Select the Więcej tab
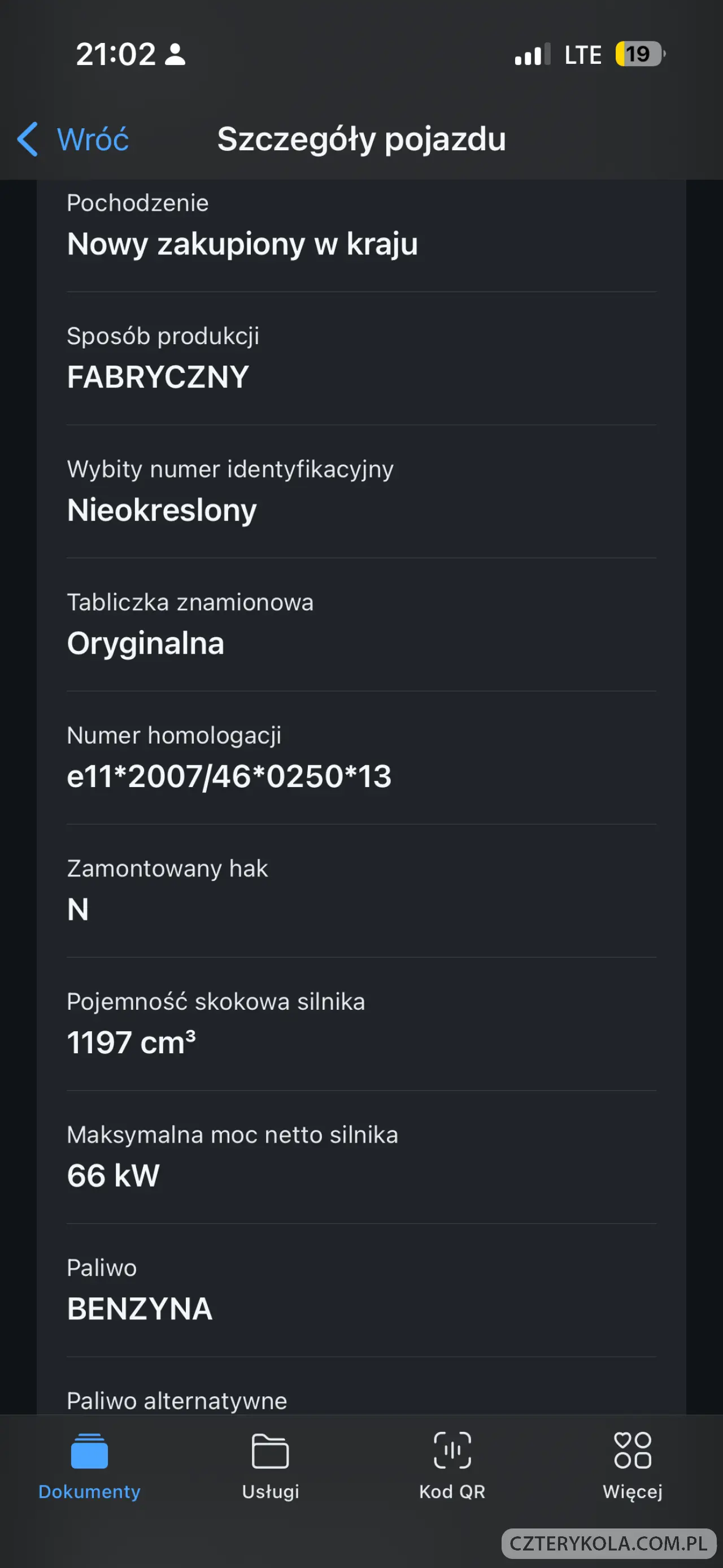Image resolution: width=723 pixels, height=1568 pixels. point(633,1467)
